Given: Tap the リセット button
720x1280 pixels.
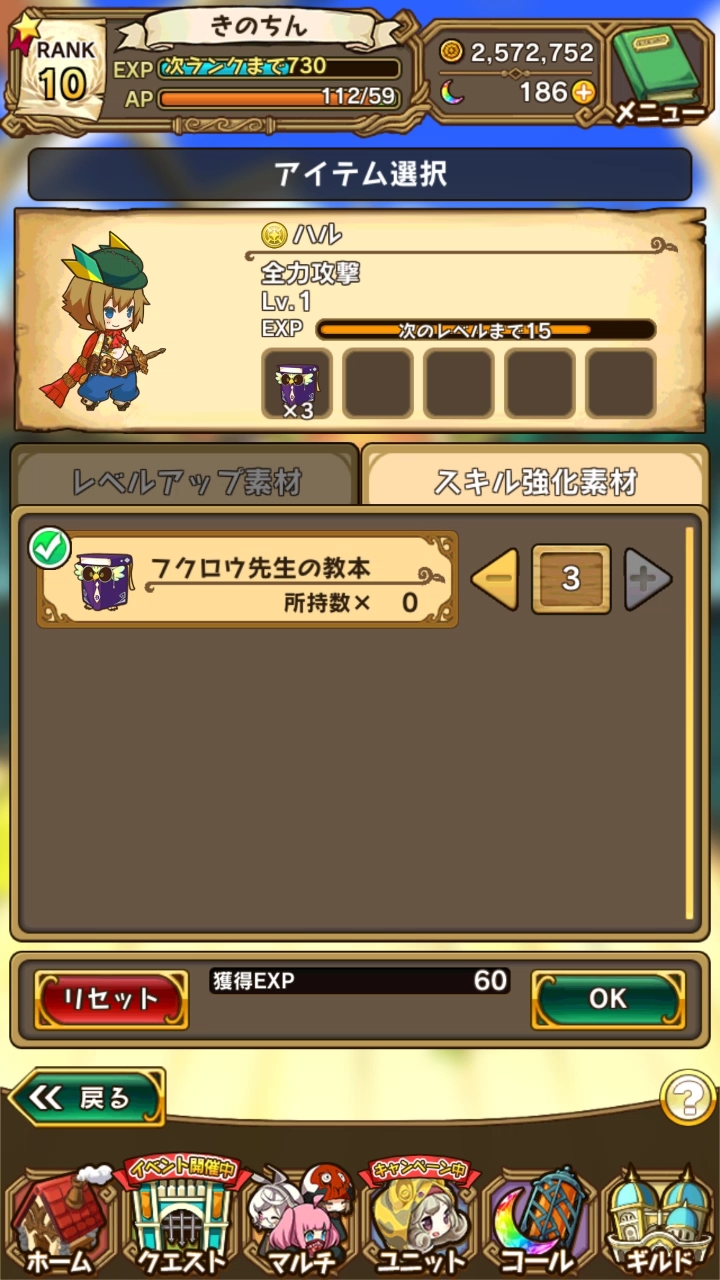Looking at the screenshot, I should point(111,999).
